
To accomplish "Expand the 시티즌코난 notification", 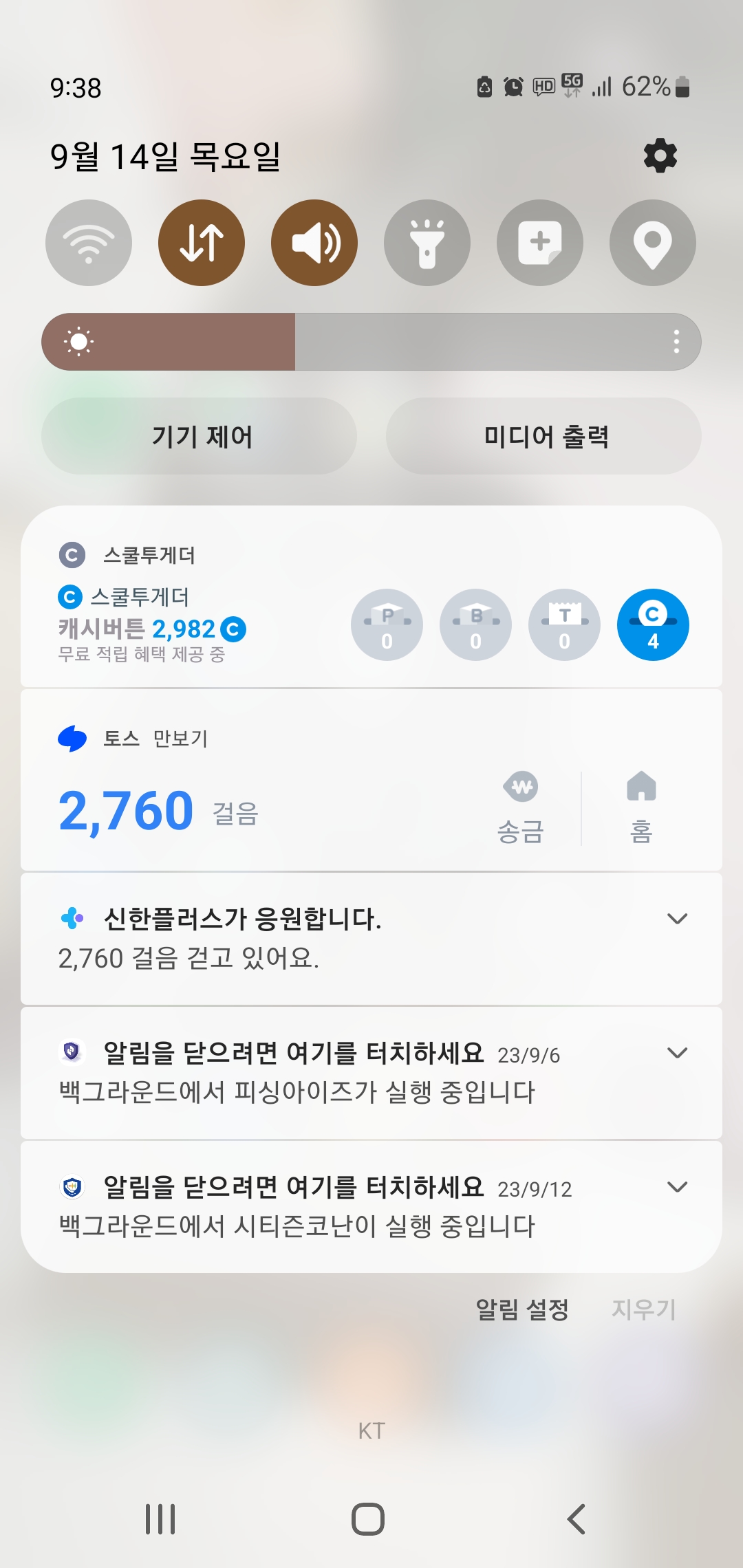I will pos(677,1187).
